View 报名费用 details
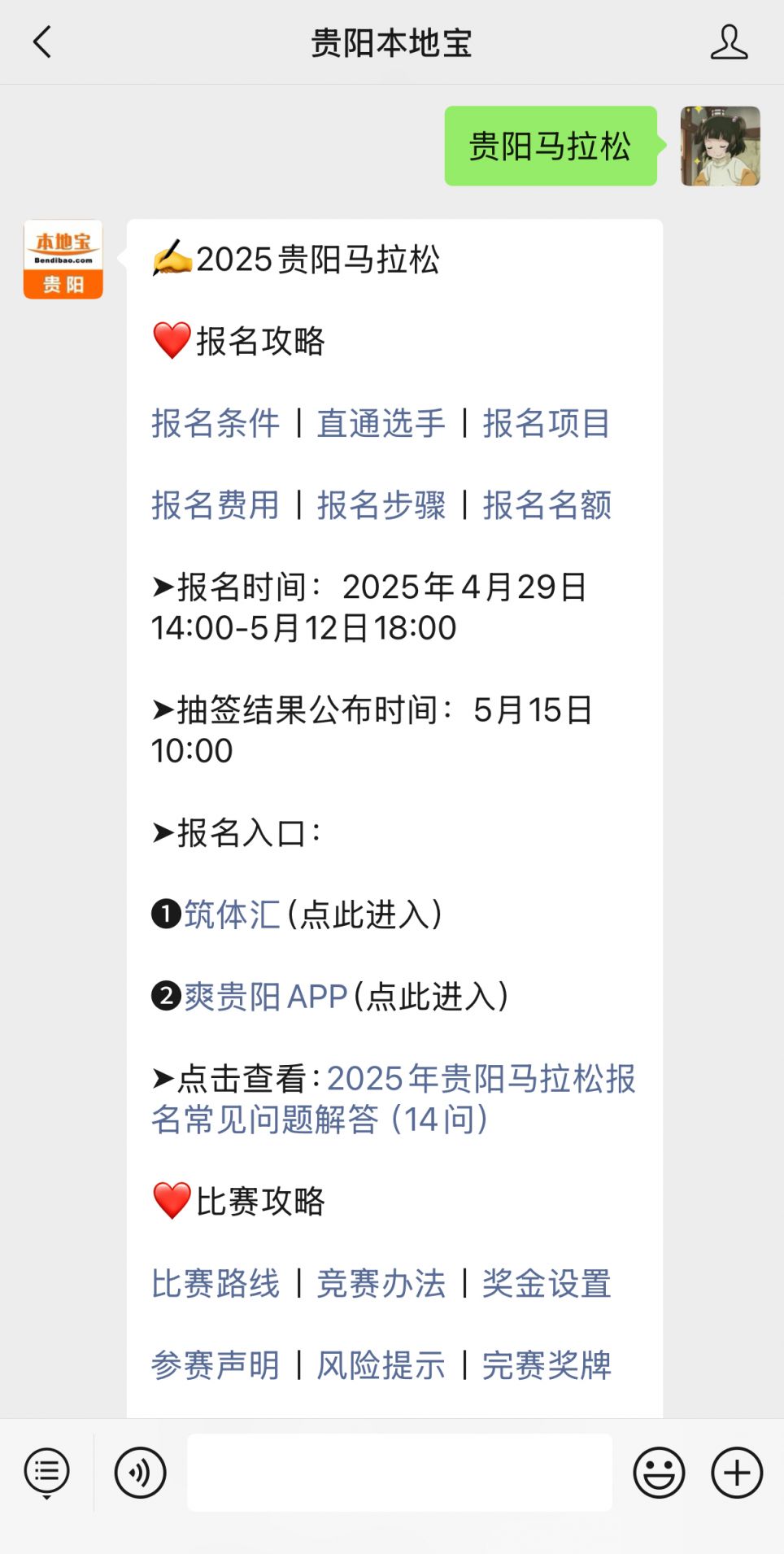 click(216, 505)
